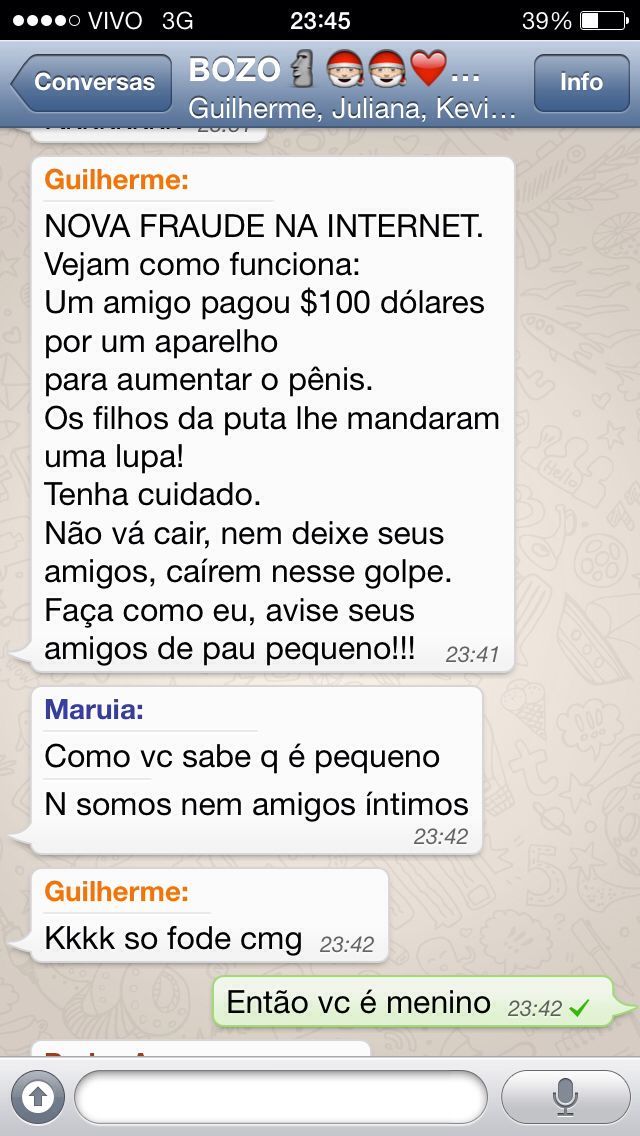Tap the attach media upload icon
Viewport: 640px width, 1136px height.
[x=38, y=1098]
